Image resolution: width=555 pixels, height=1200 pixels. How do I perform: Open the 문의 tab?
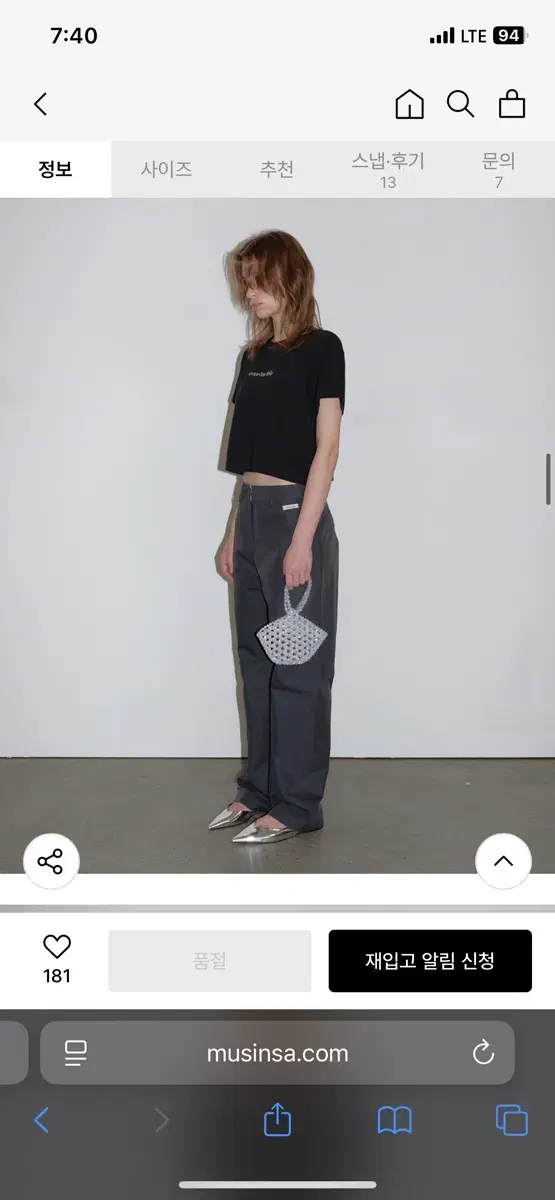click(498, 170)
